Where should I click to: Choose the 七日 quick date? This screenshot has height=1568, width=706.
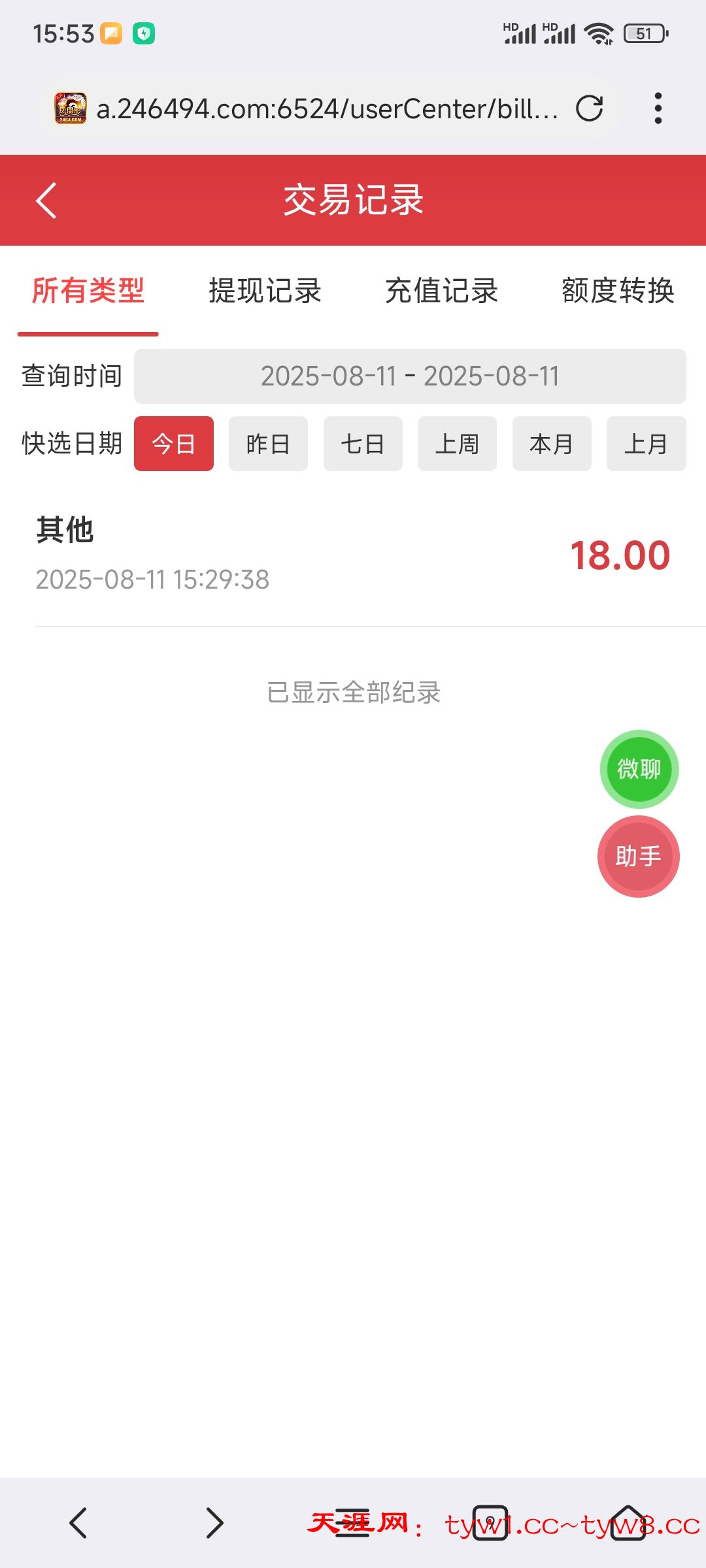(x=363, y=444)
